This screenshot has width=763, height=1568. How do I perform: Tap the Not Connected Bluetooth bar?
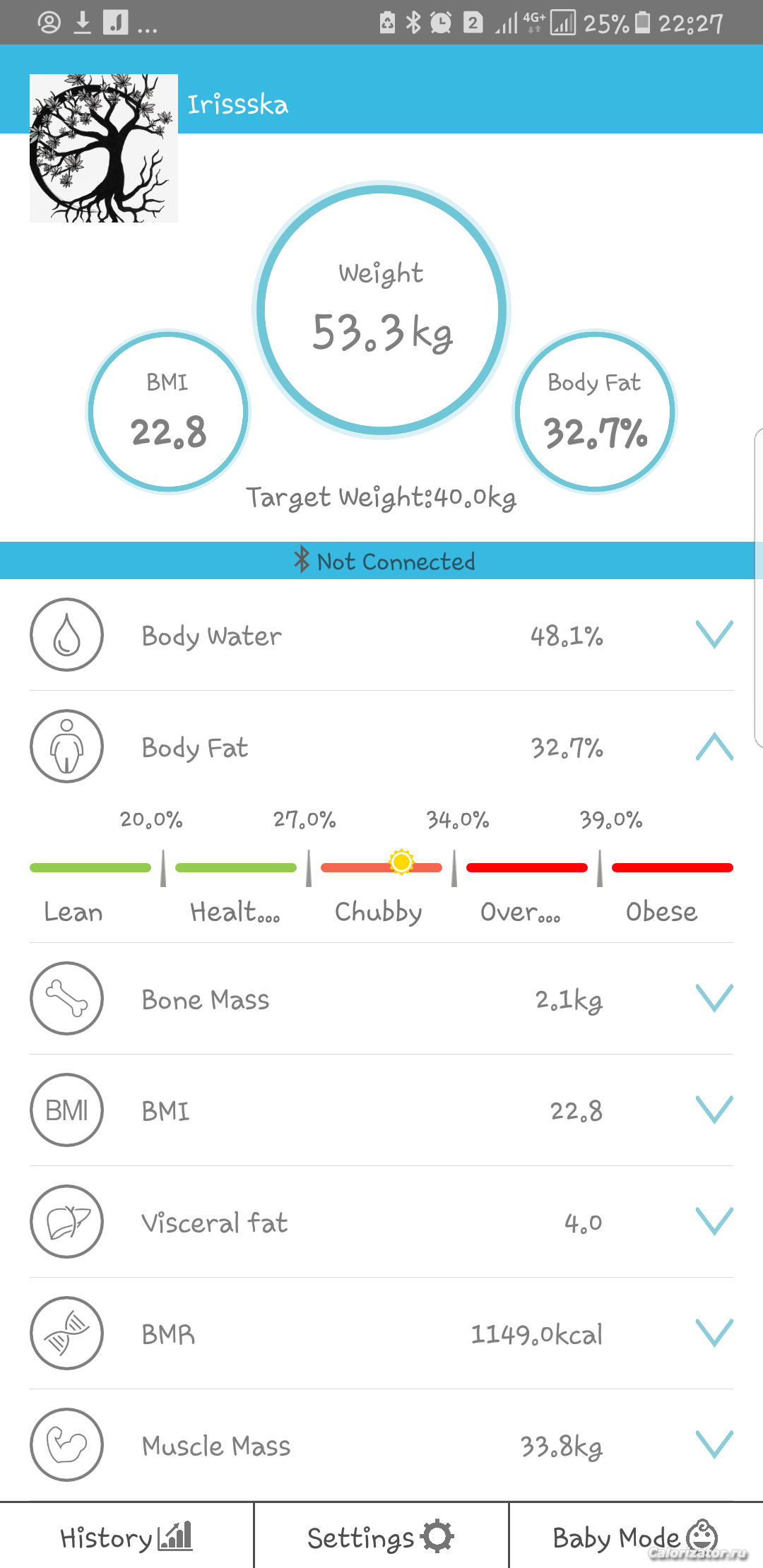pyautogui.click(x=381, y=561)
